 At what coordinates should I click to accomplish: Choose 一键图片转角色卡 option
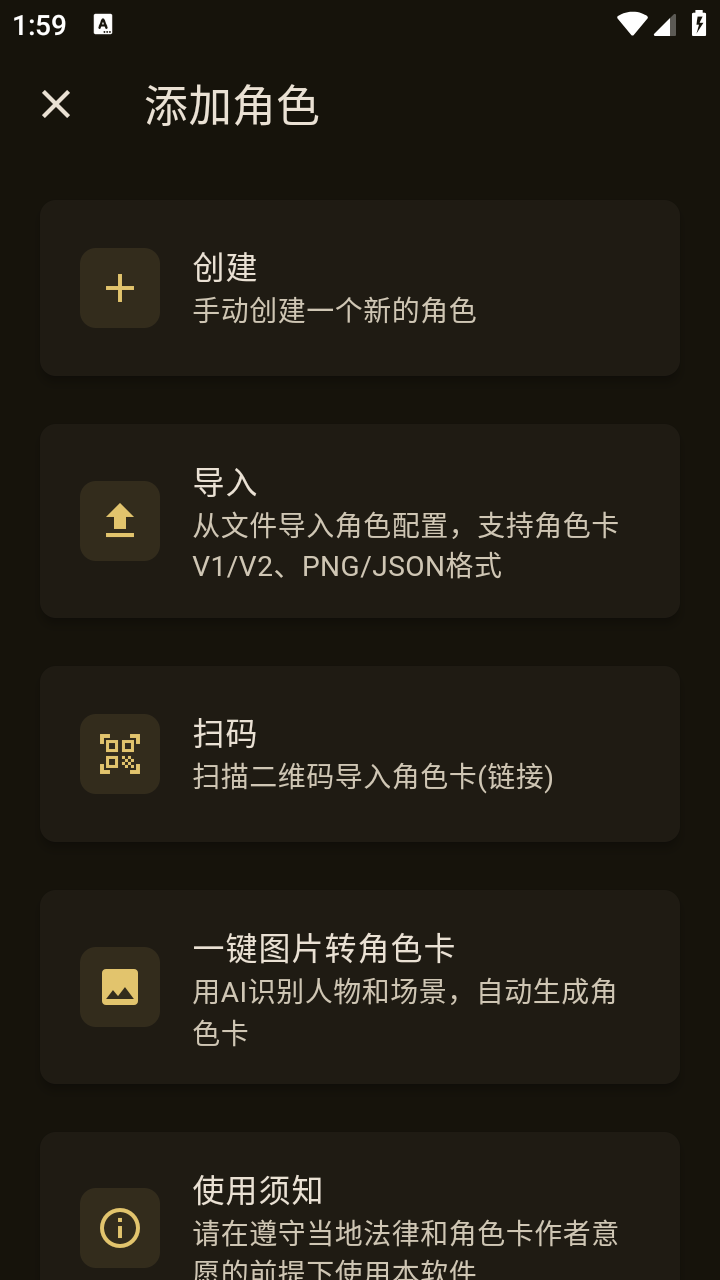click(x=360, y=987)
